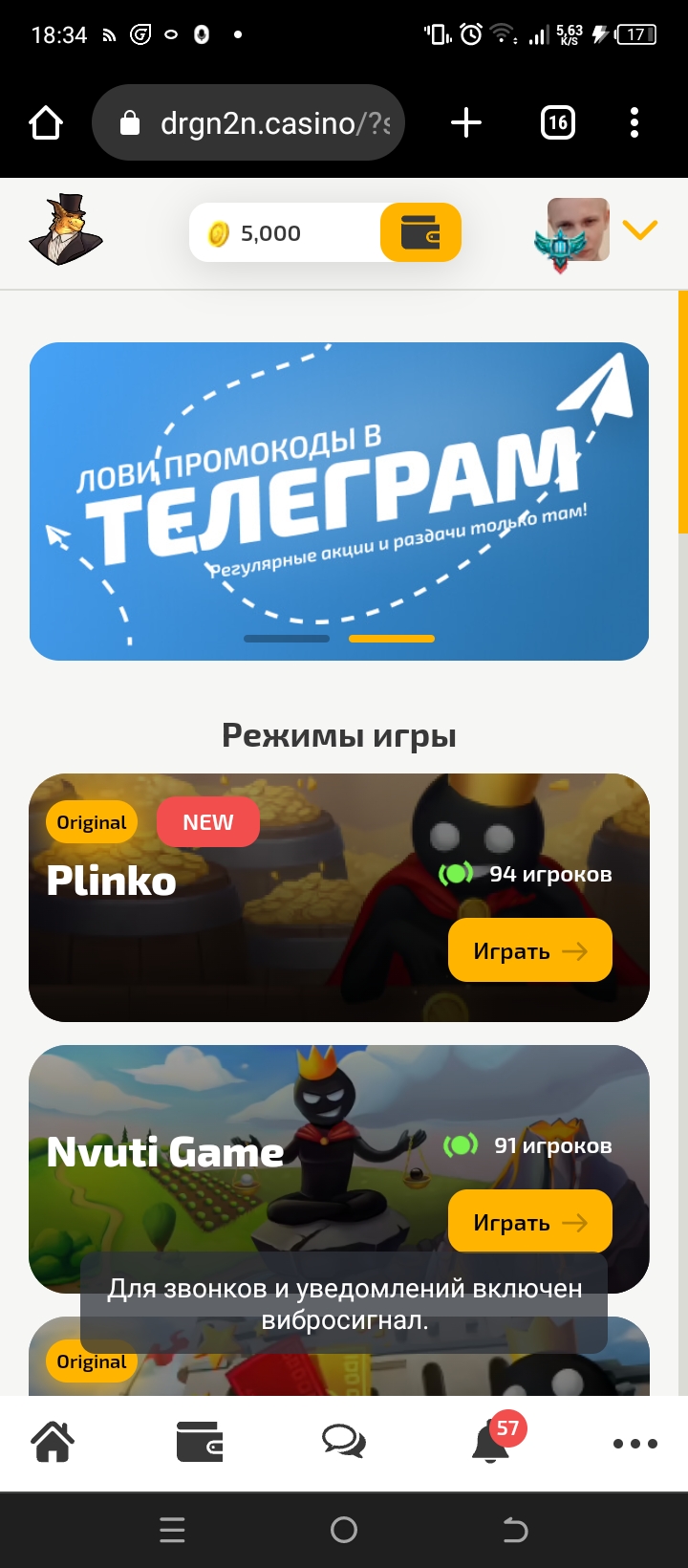Open the yellow wallet button beside balance
688x1568 pixels.
point(420,232)
